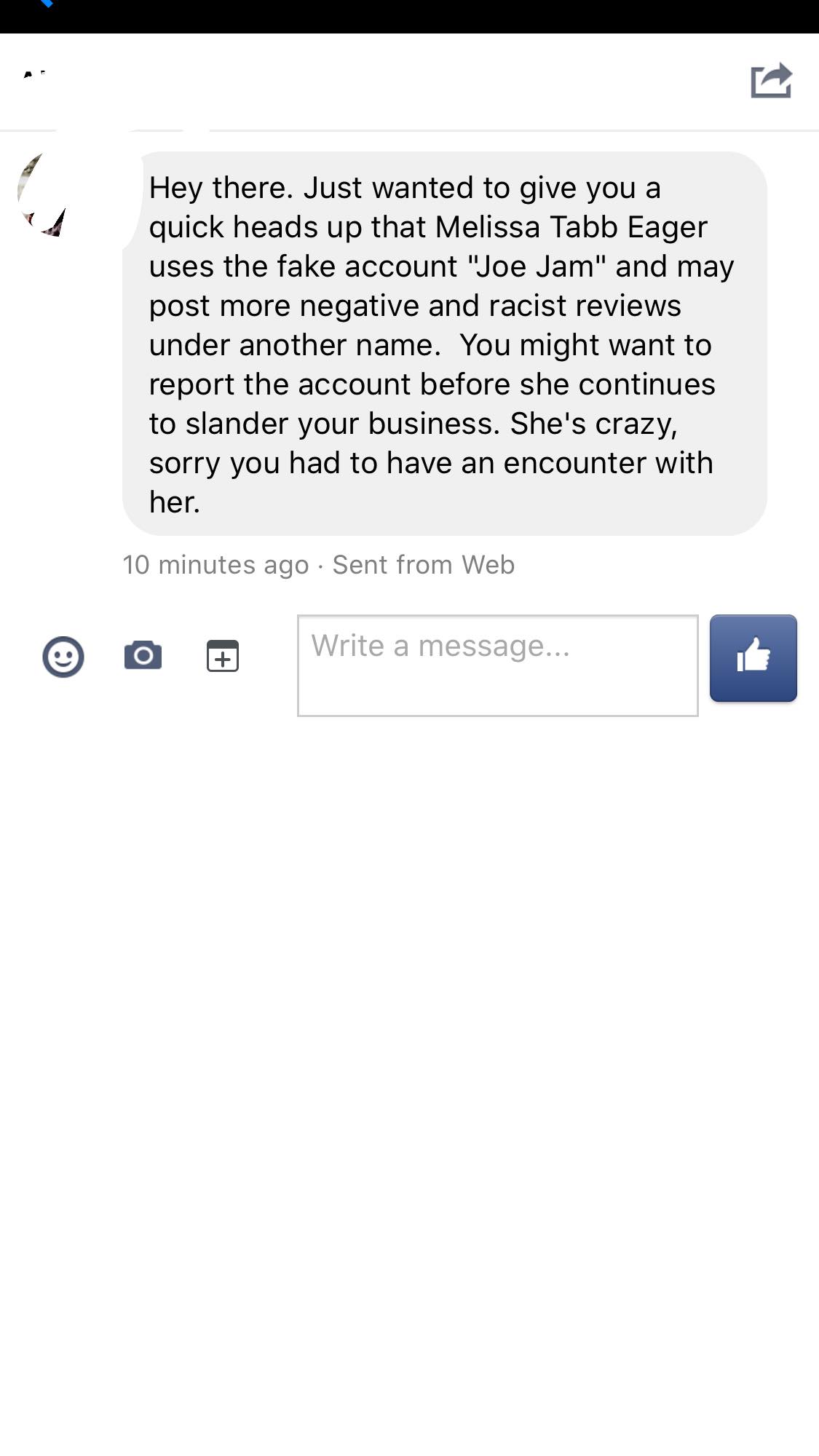
Task: Attach a photo with the camera icon
Action: pyautogui.click(x=143, y=656)
